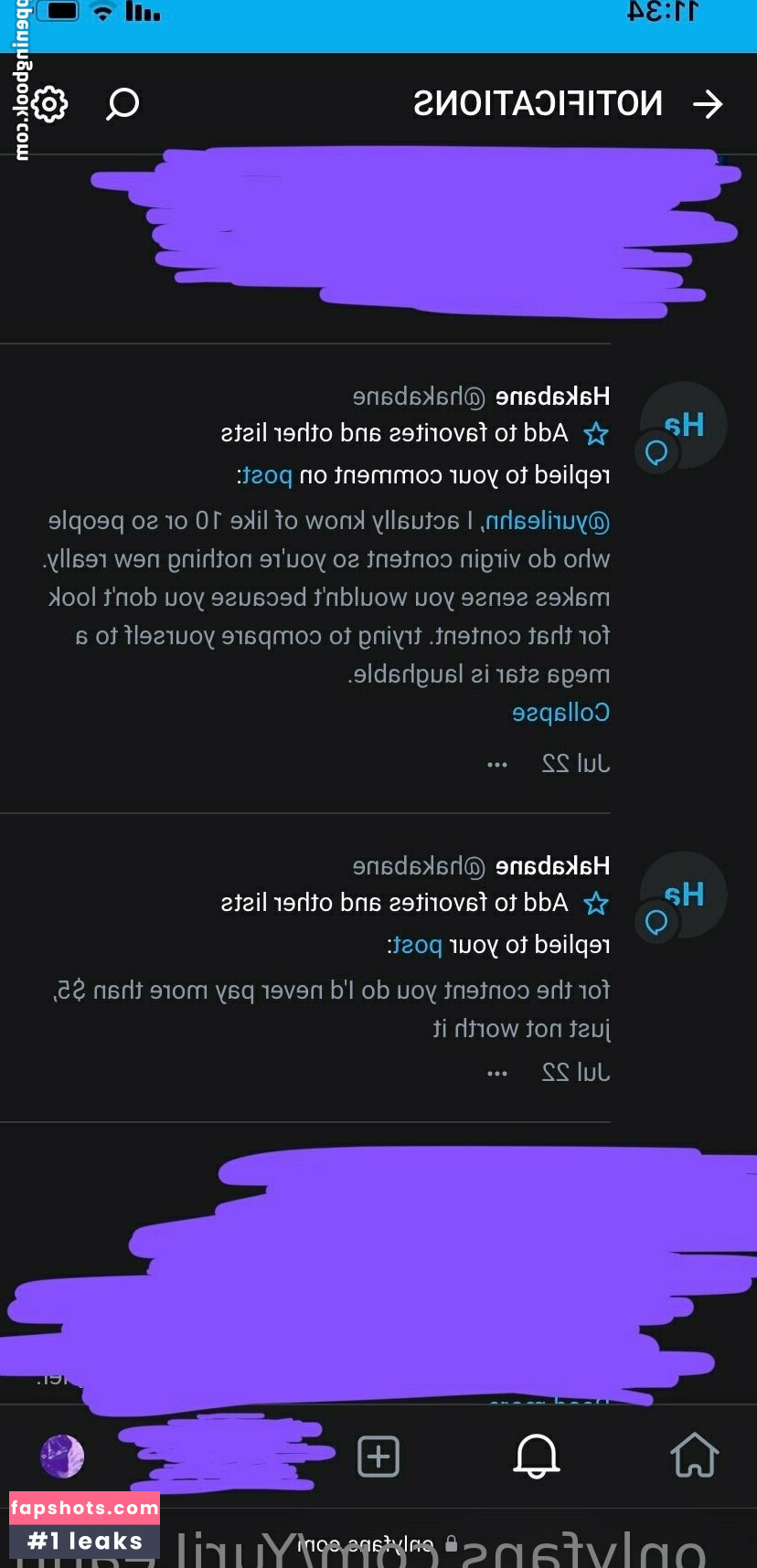The height and width of the screenshot is (1568, 757).
Task: Go to the Home tab
Action: click(695, 1456)
